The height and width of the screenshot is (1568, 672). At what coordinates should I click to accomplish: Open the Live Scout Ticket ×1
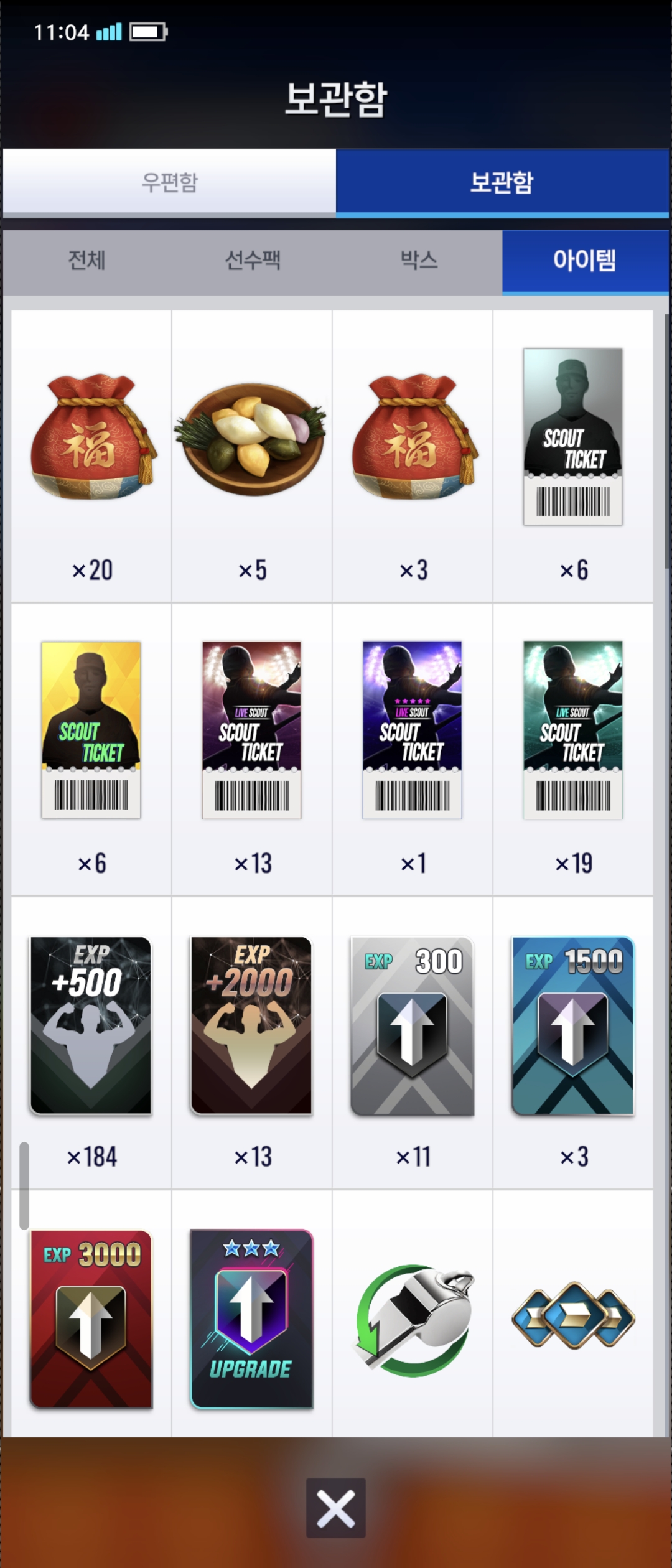pyautogui.click(x=413, y=749)
